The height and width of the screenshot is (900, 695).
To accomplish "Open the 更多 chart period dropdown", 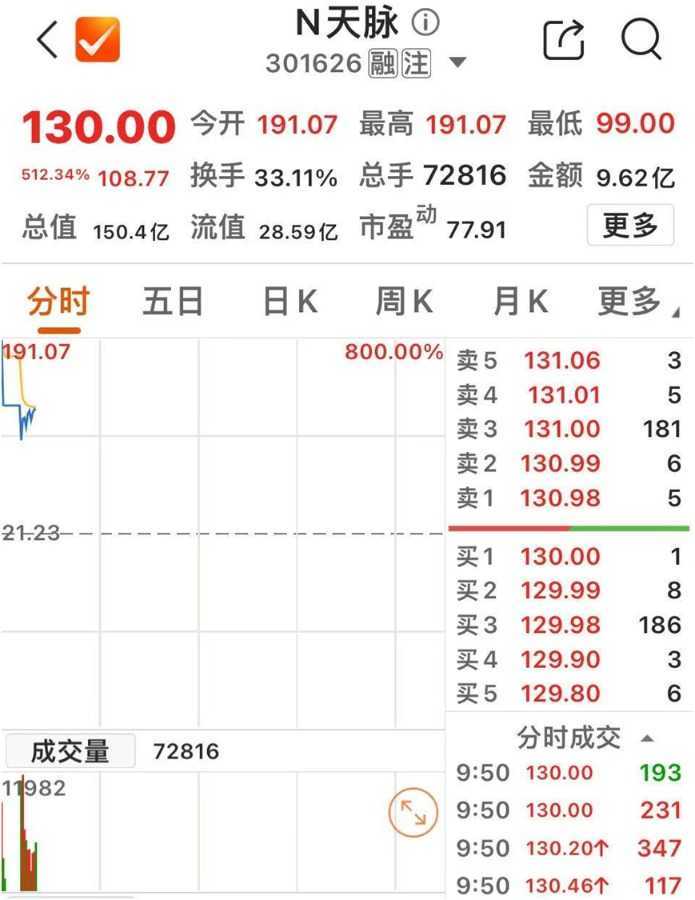I will (x=636, y=300).
